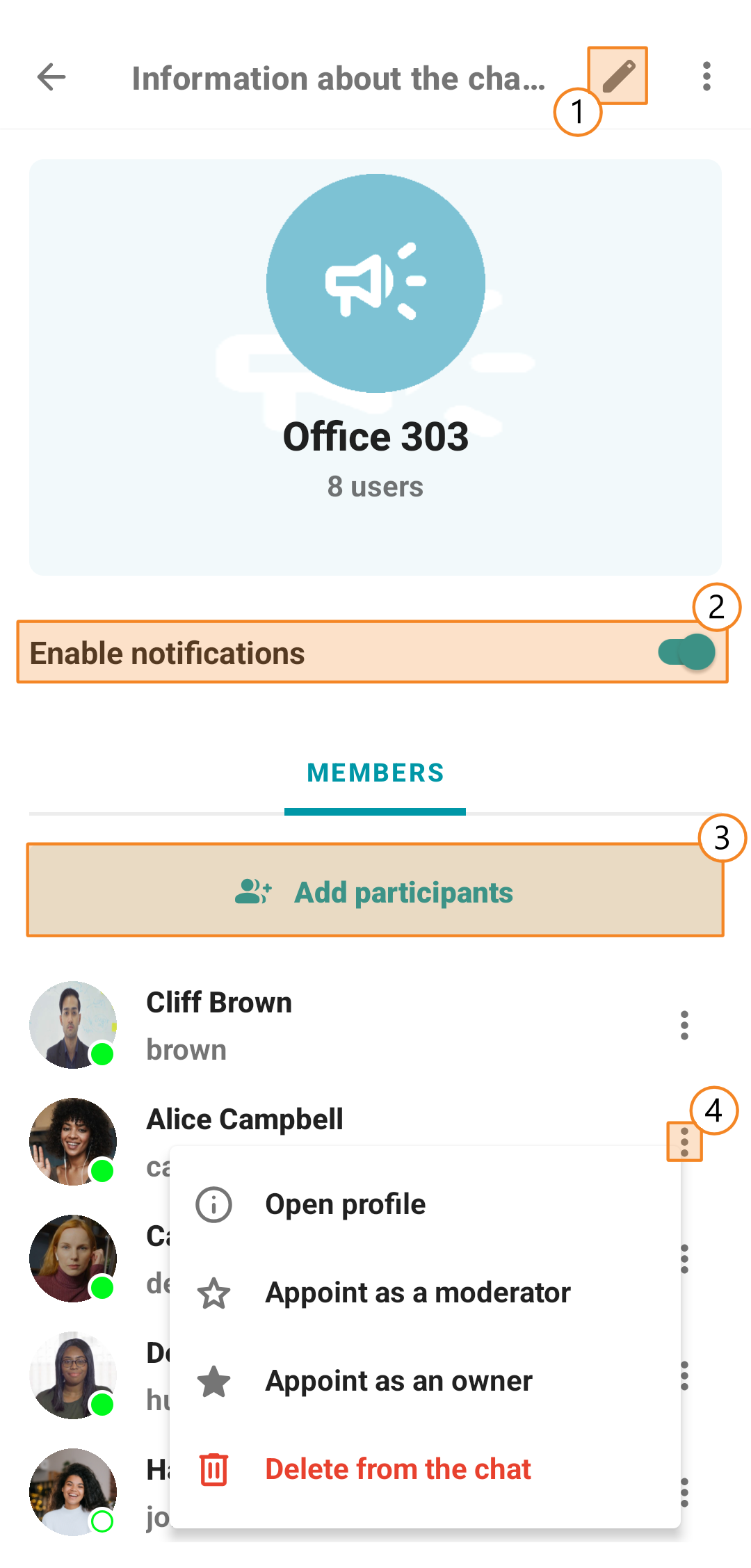Open the options menu for Cliff Brown
The image size is (751, 1568).
[x=684, y=1025]
